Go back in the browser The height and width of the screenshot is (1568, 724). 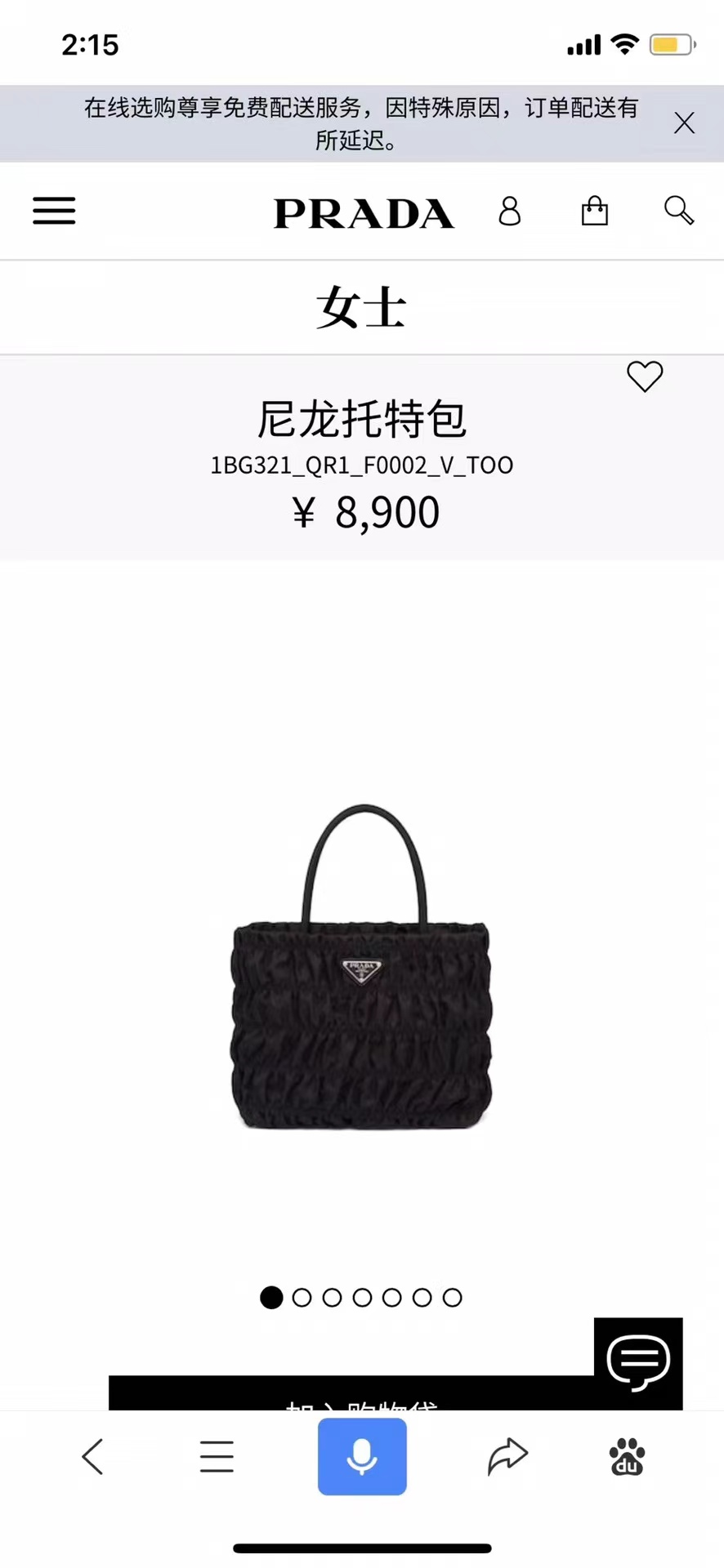(92, 1457)
